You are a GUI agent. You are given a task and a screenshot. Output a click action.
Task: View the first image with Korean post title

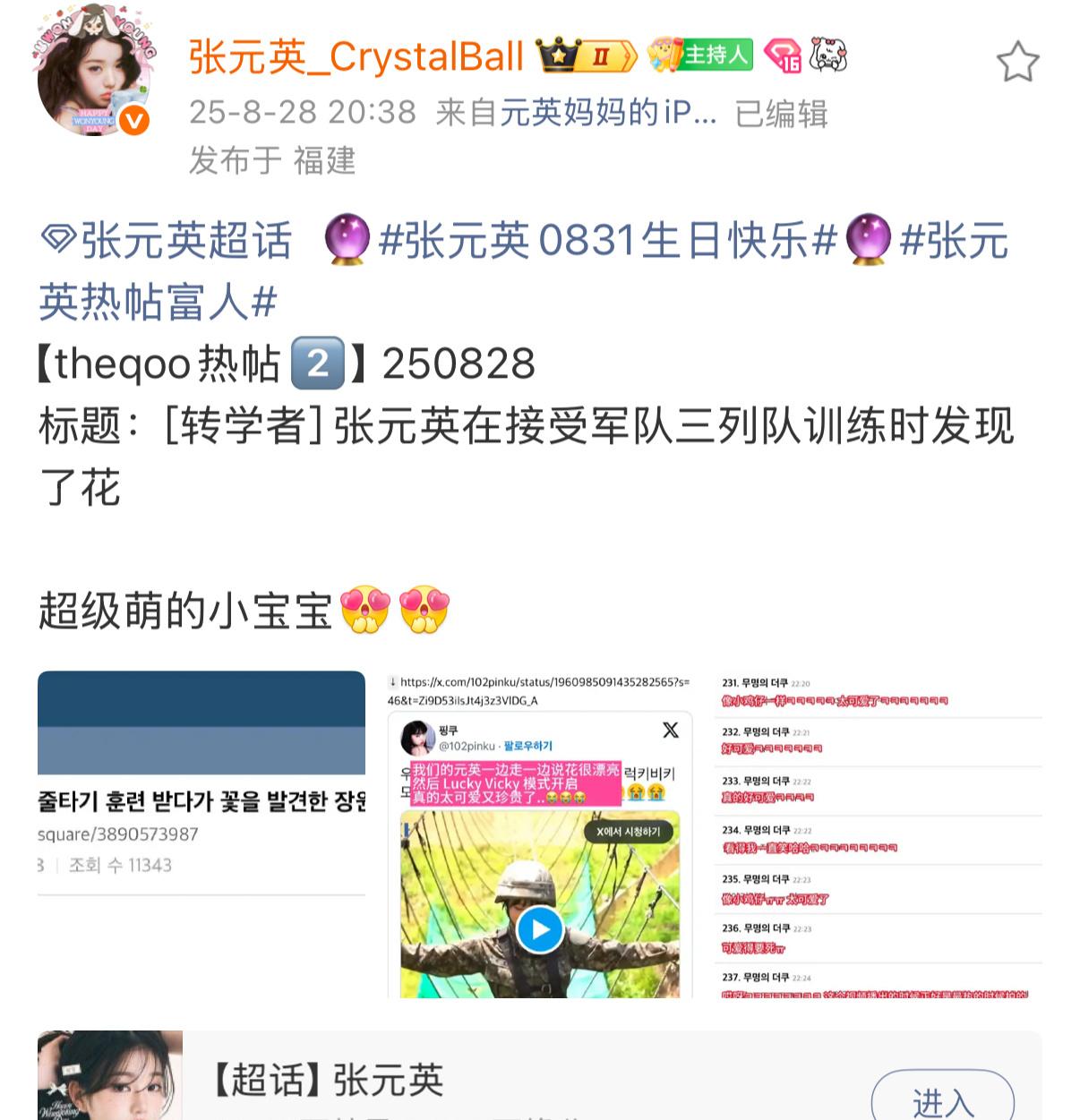click(201, 833)
